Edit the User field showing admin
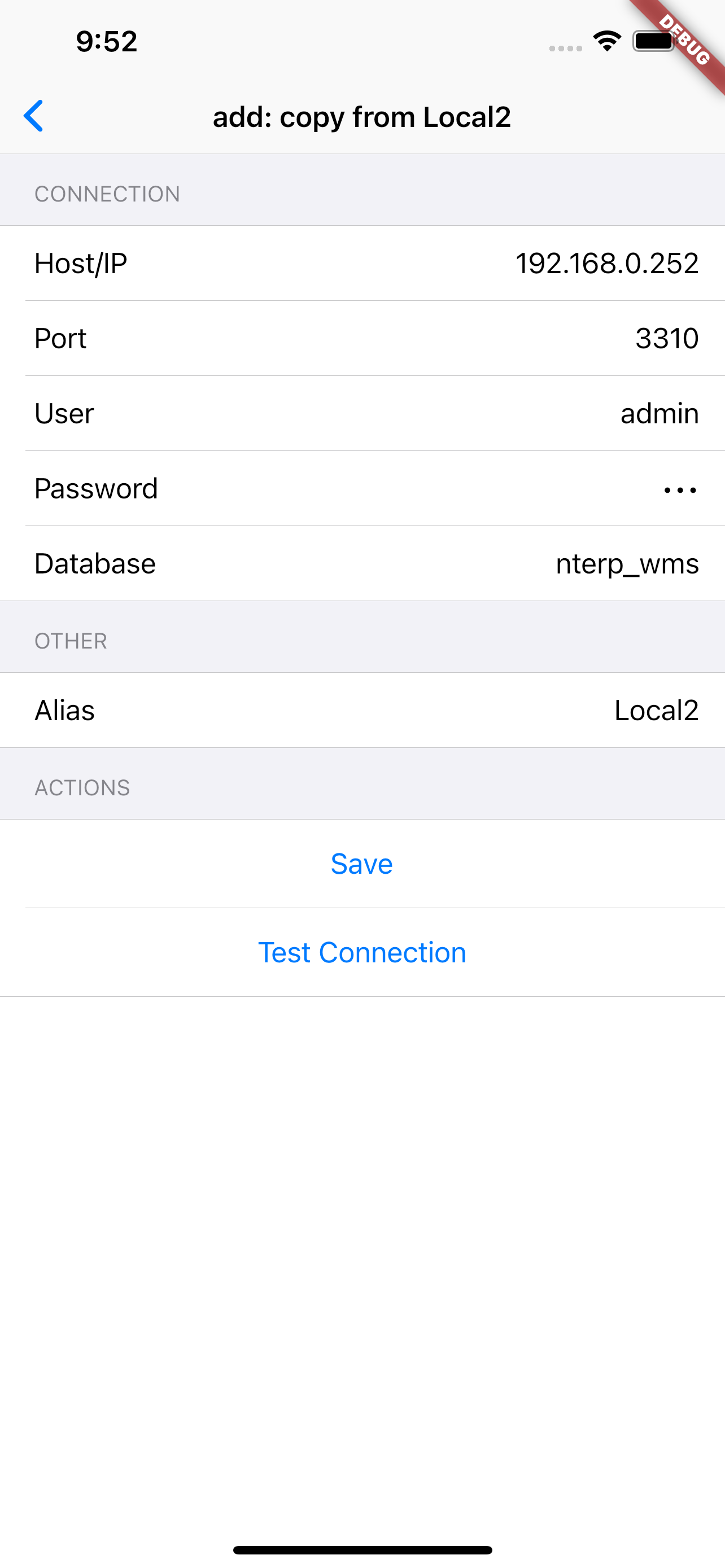Screen dimensions: 725x1568 362,413
